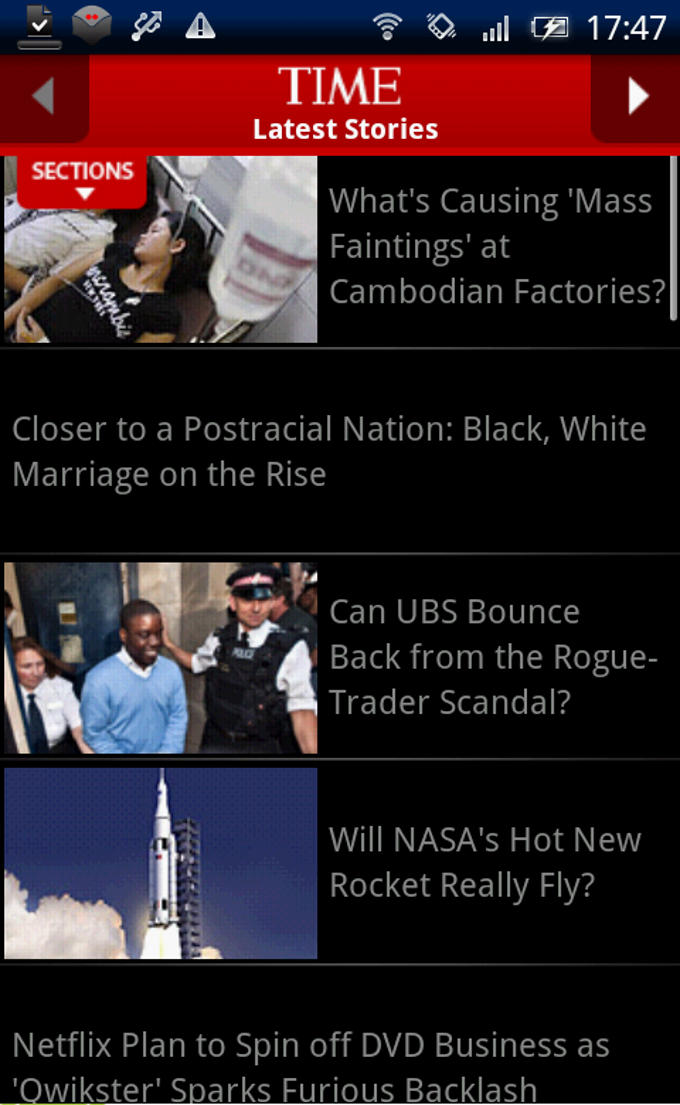Expand the Sections dropdown
The image size is (680, 1105).
point(82,180)
